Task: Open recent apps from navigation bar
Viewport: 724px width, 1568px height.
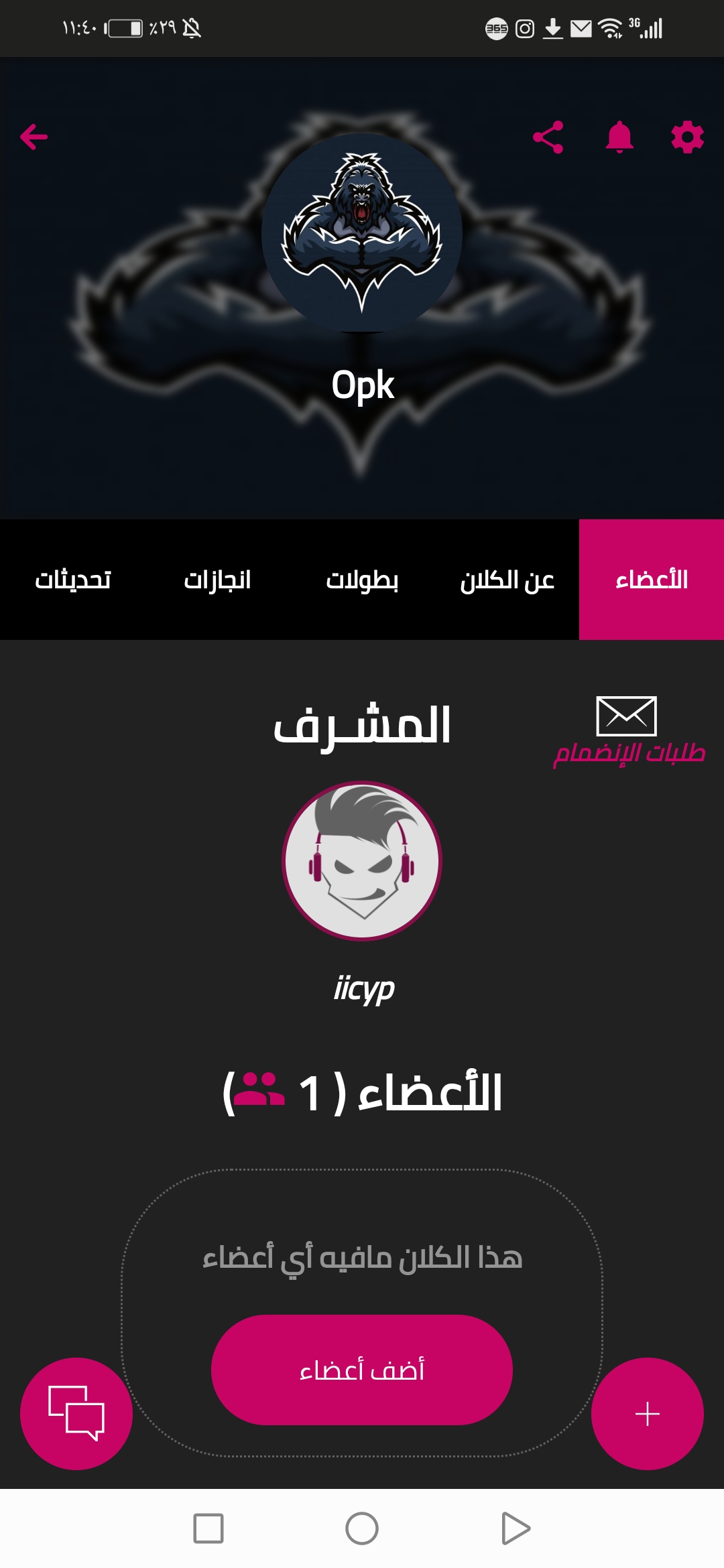Action: click(x=208, y=1528)
